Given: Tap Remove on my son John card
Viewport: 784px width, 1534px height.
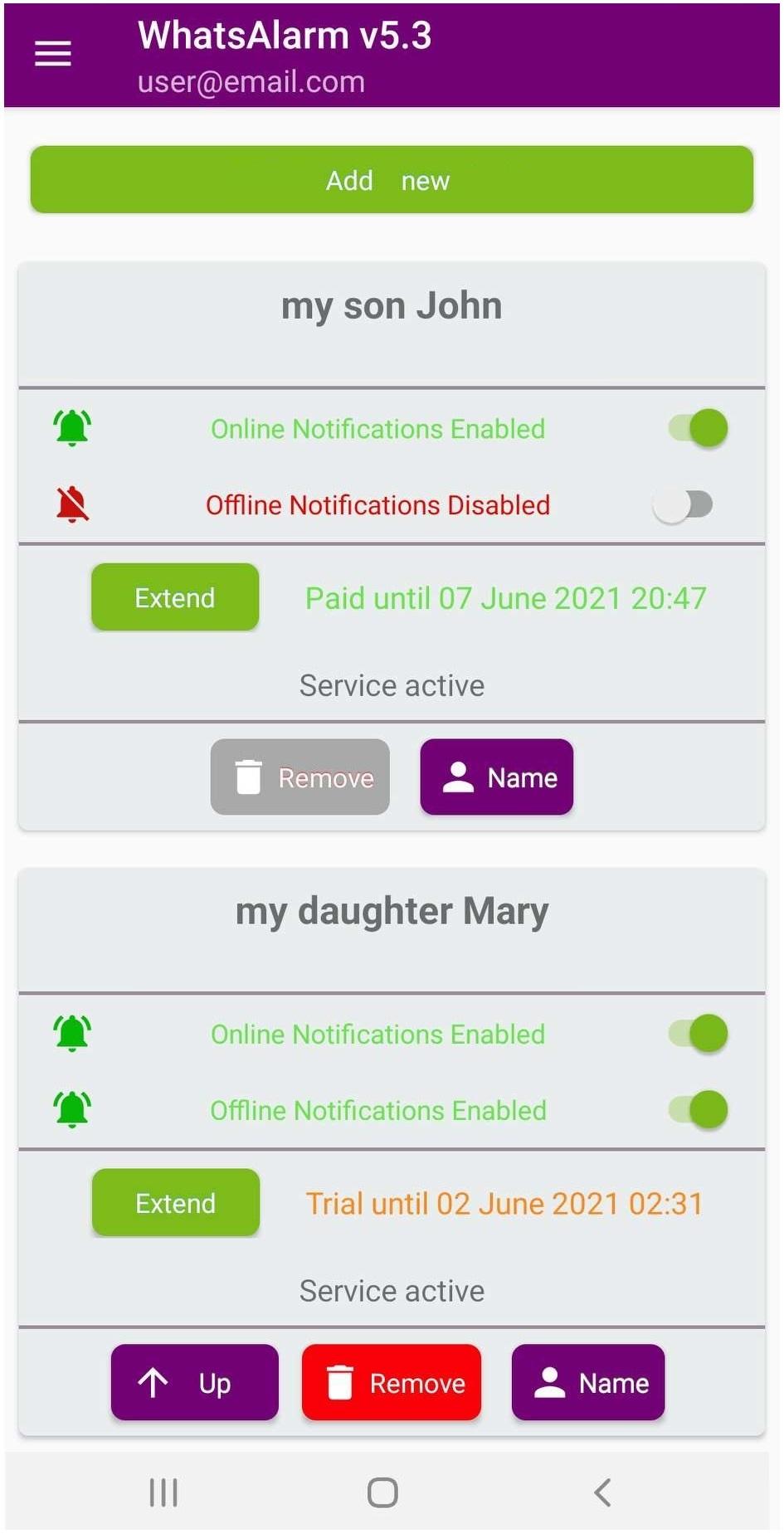Looking at the screenshot, I should [300, 777].
